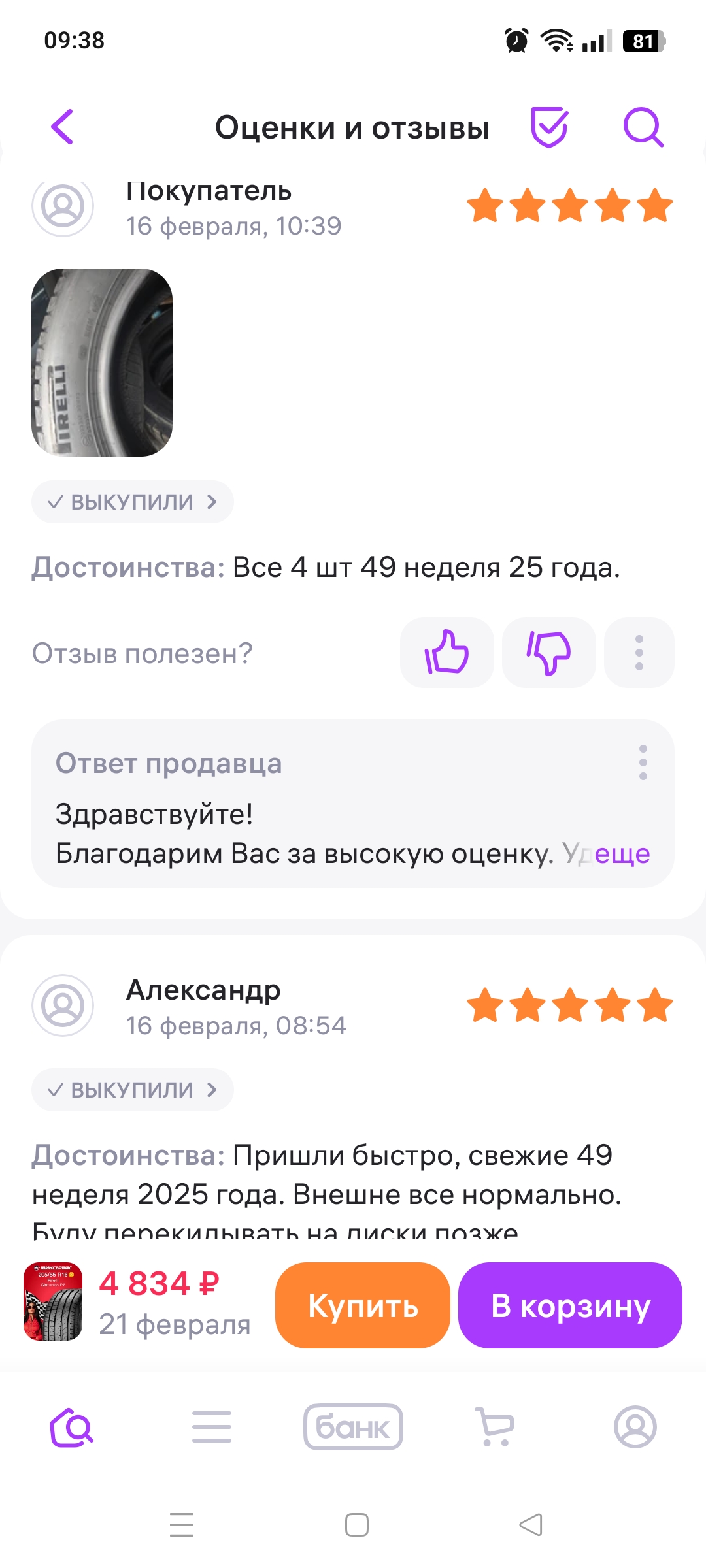Open the three-dot menu next to review actions

pyautogui.click(x=639, y=653)
